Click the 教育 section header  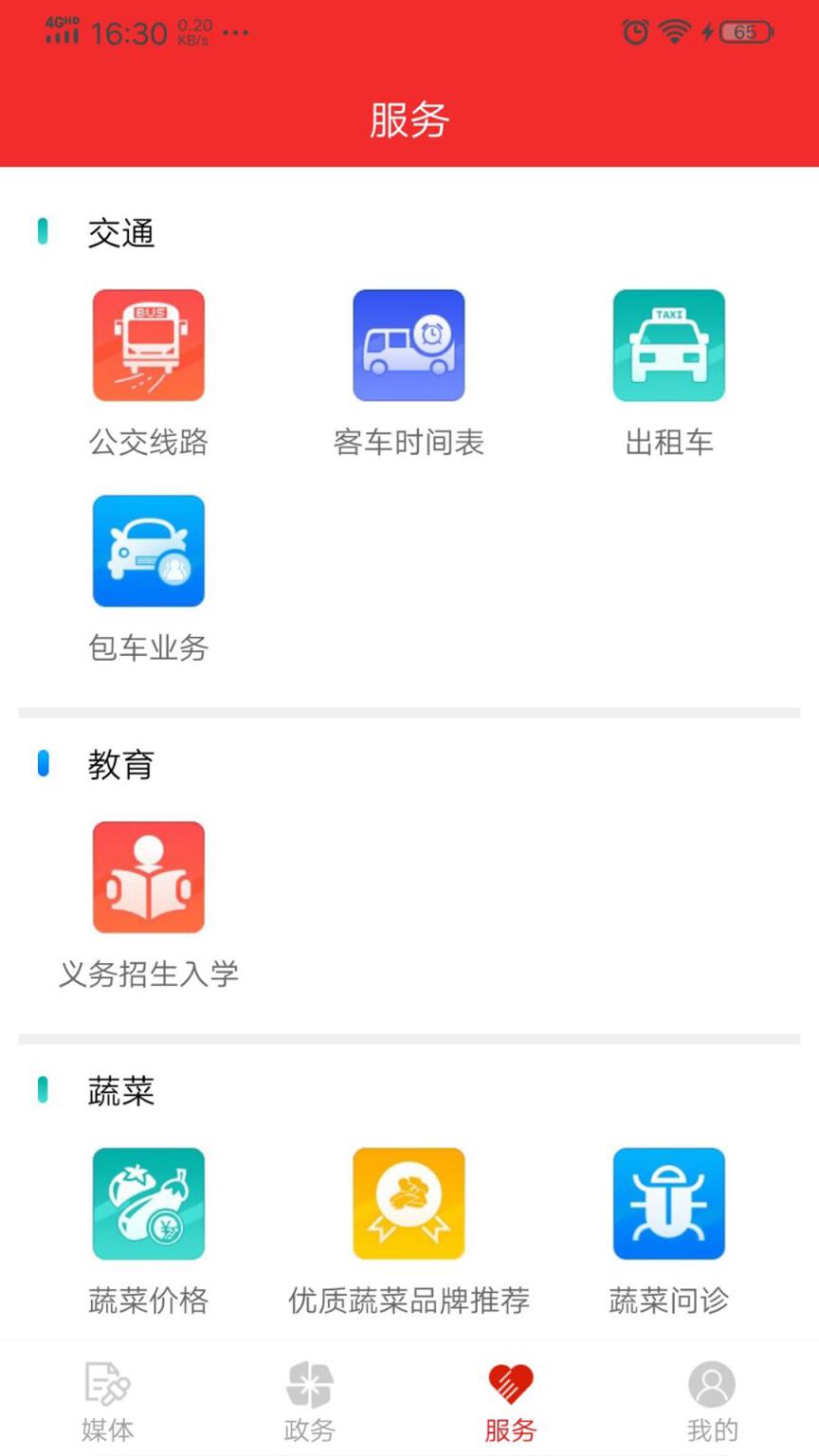click(x=121, y=765)
